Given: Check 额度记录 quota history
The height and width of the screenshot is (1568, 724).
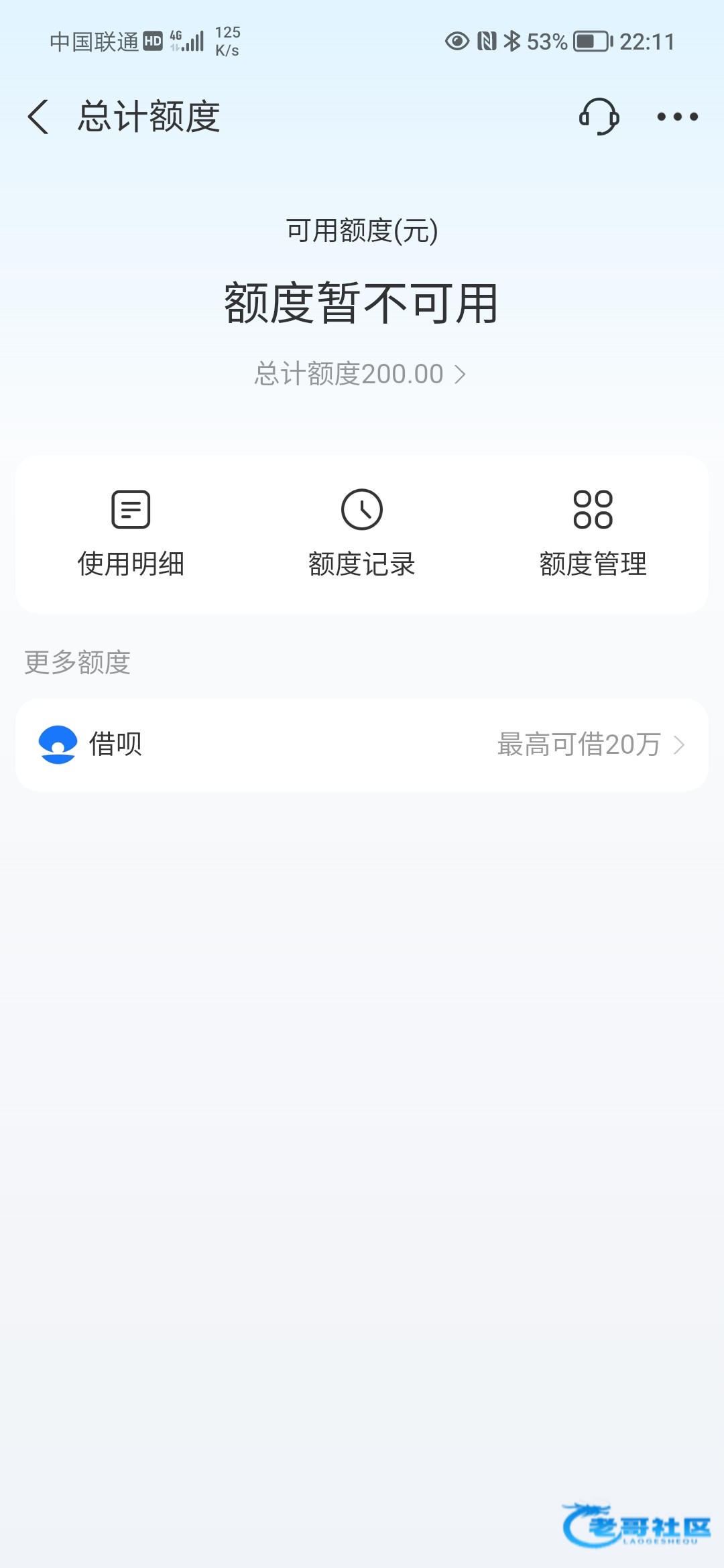Looking at the screenshot, I should 362,534.
